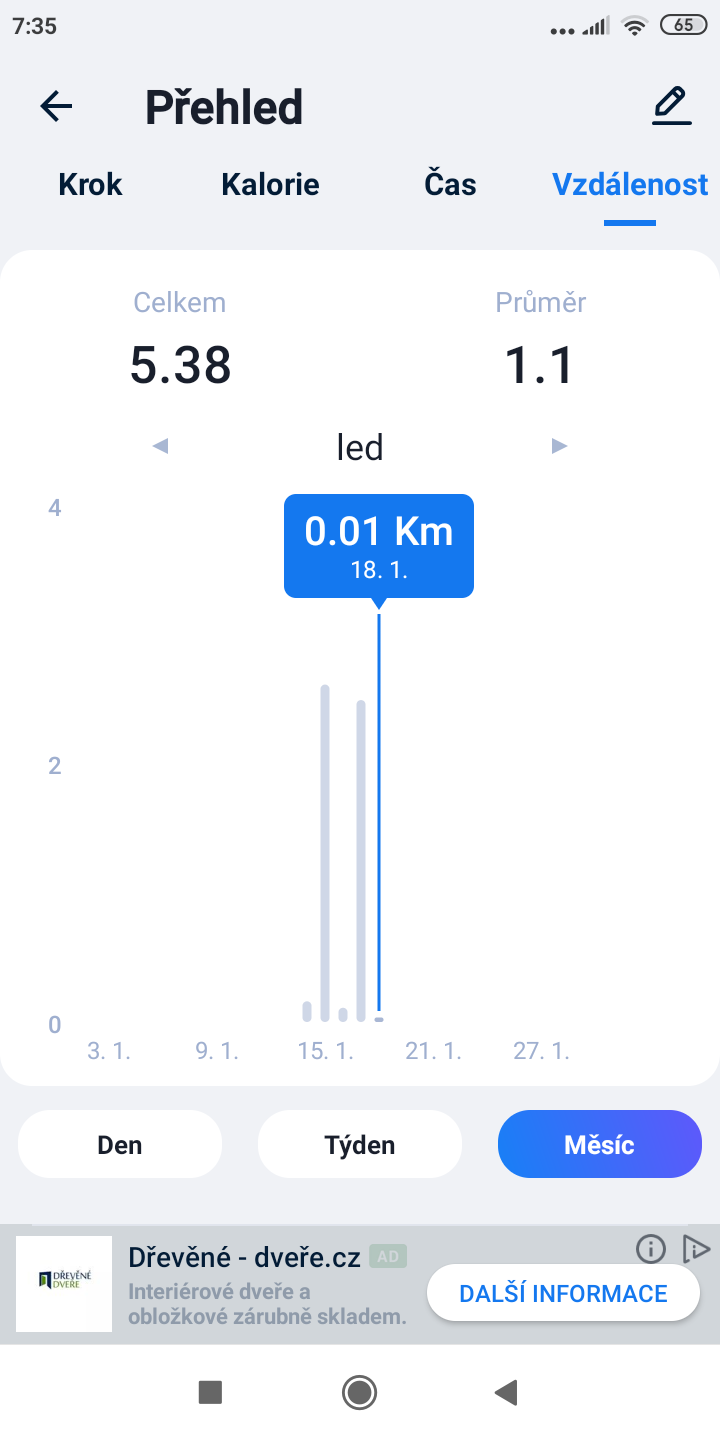Tap the Další informace ad button
The height and width of the screenshot is (1440, 720).
pos(563,1293)
